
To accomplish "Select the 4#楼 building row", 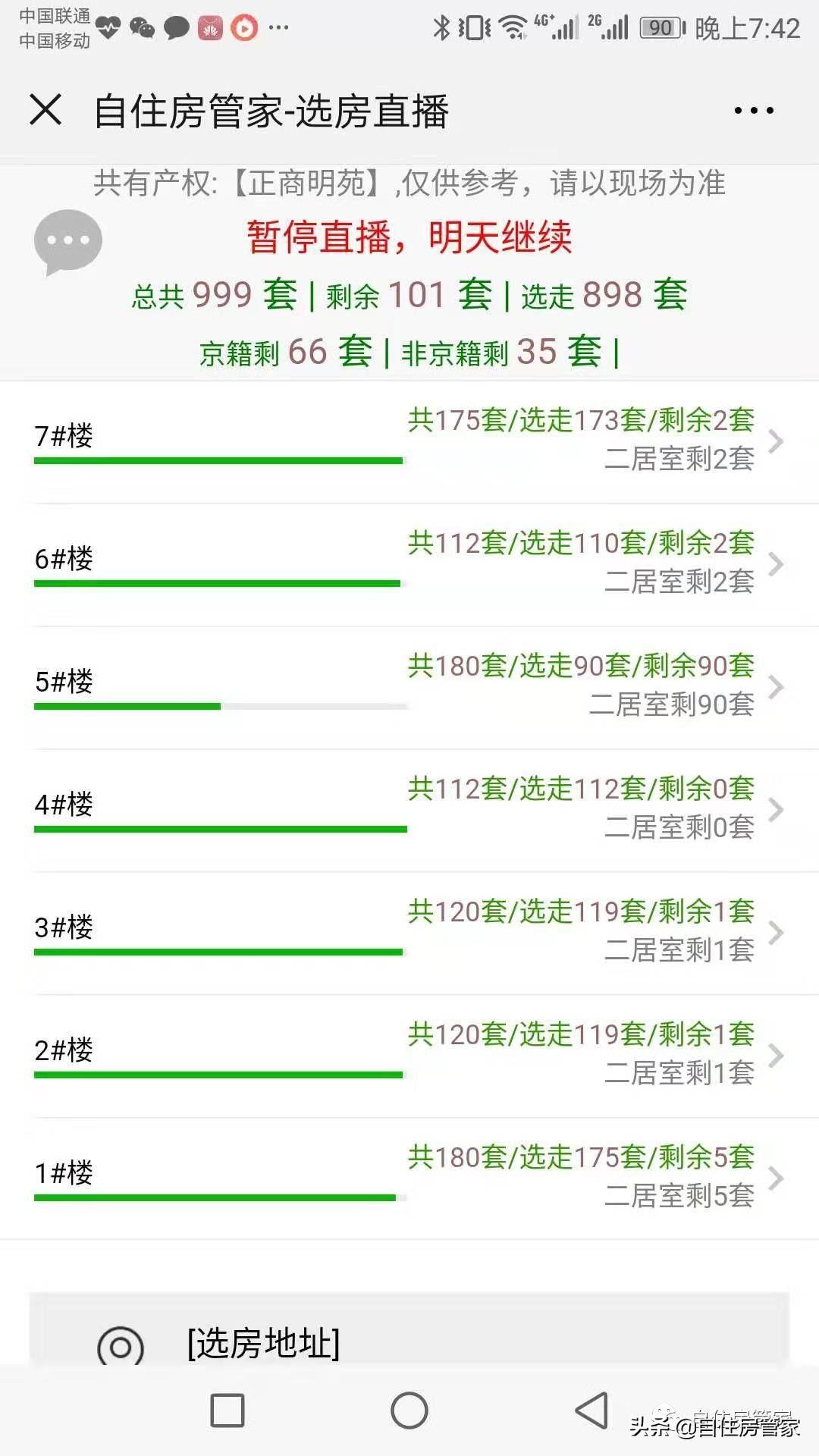I will 409,810.
